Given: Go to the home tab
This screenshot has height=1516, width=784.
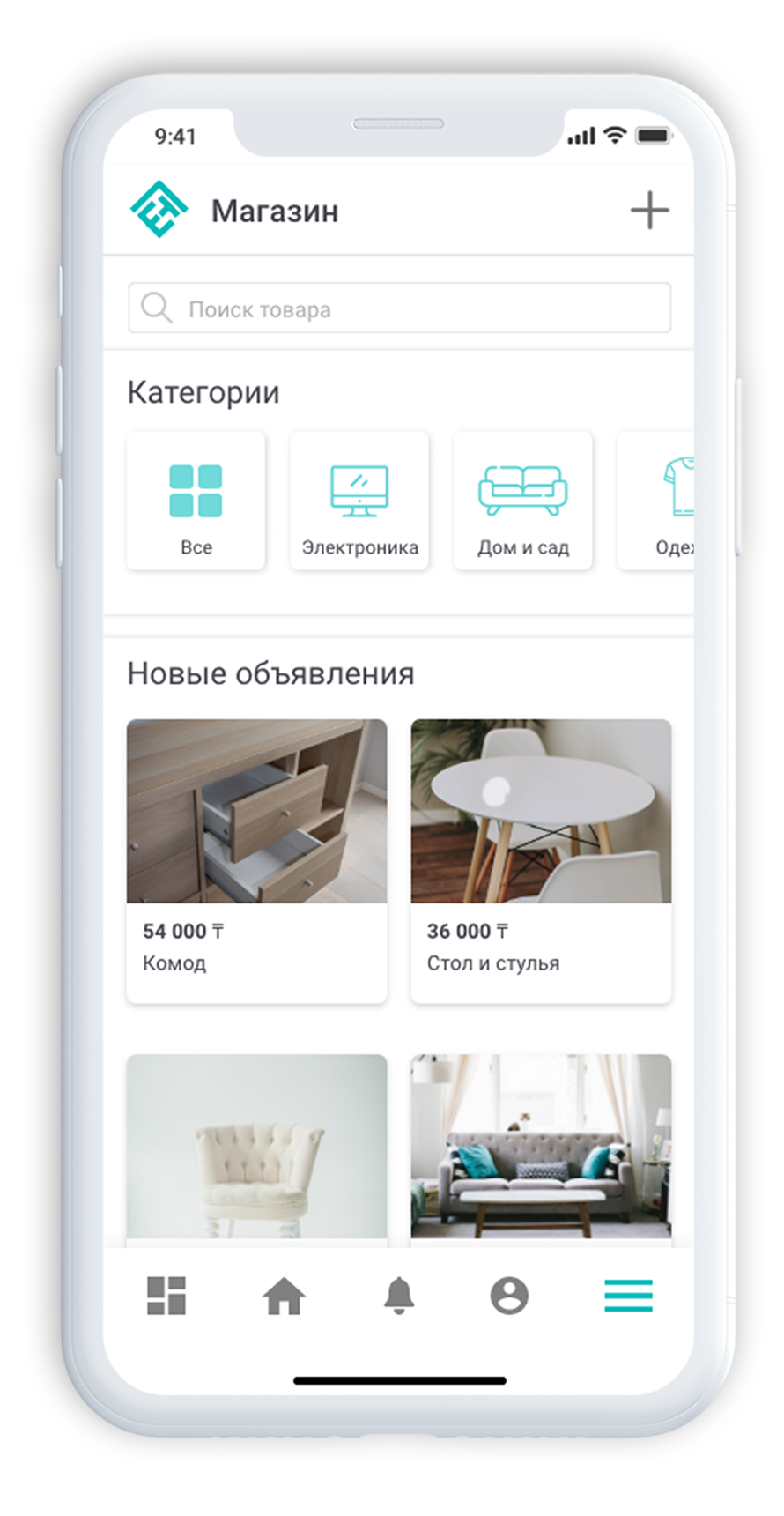Looking at the screenshot, I should (284, 1297).
